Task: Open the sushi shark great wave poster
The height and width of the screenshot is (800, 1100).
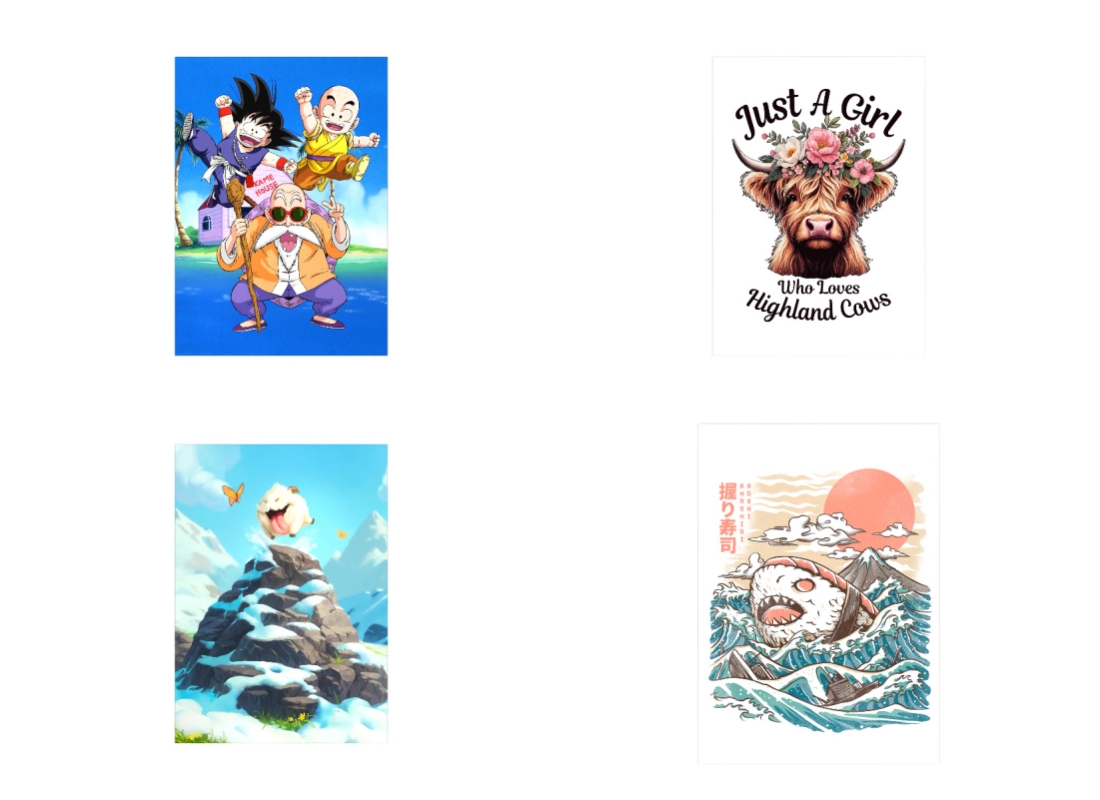Action: tap(818, 593)
